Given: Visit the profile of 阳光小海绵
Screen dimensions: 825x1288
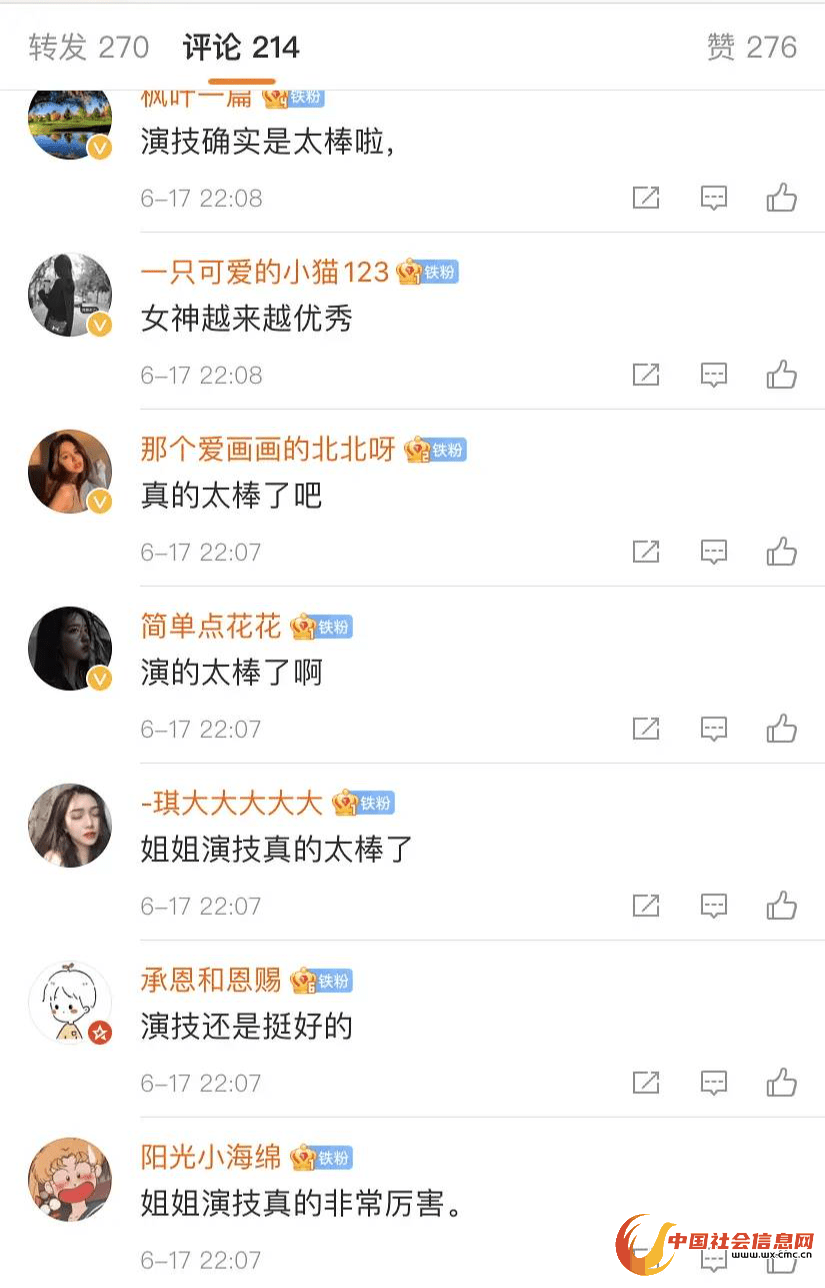Looking at the screenshot, I should pyautogui.click(x=211, y=1157).
